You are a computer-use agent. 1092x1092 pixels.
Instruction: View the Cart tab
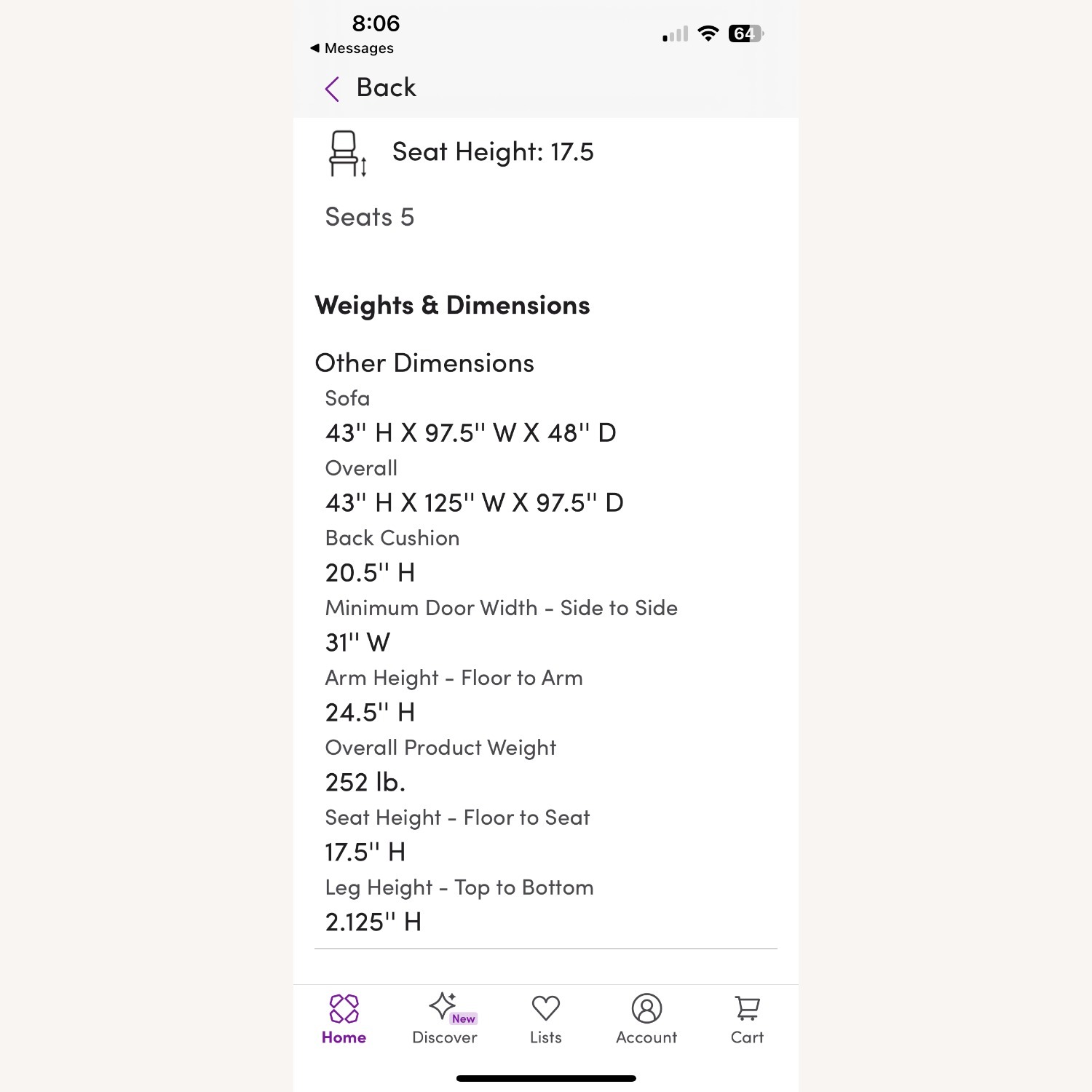(x=747, y=1019)
